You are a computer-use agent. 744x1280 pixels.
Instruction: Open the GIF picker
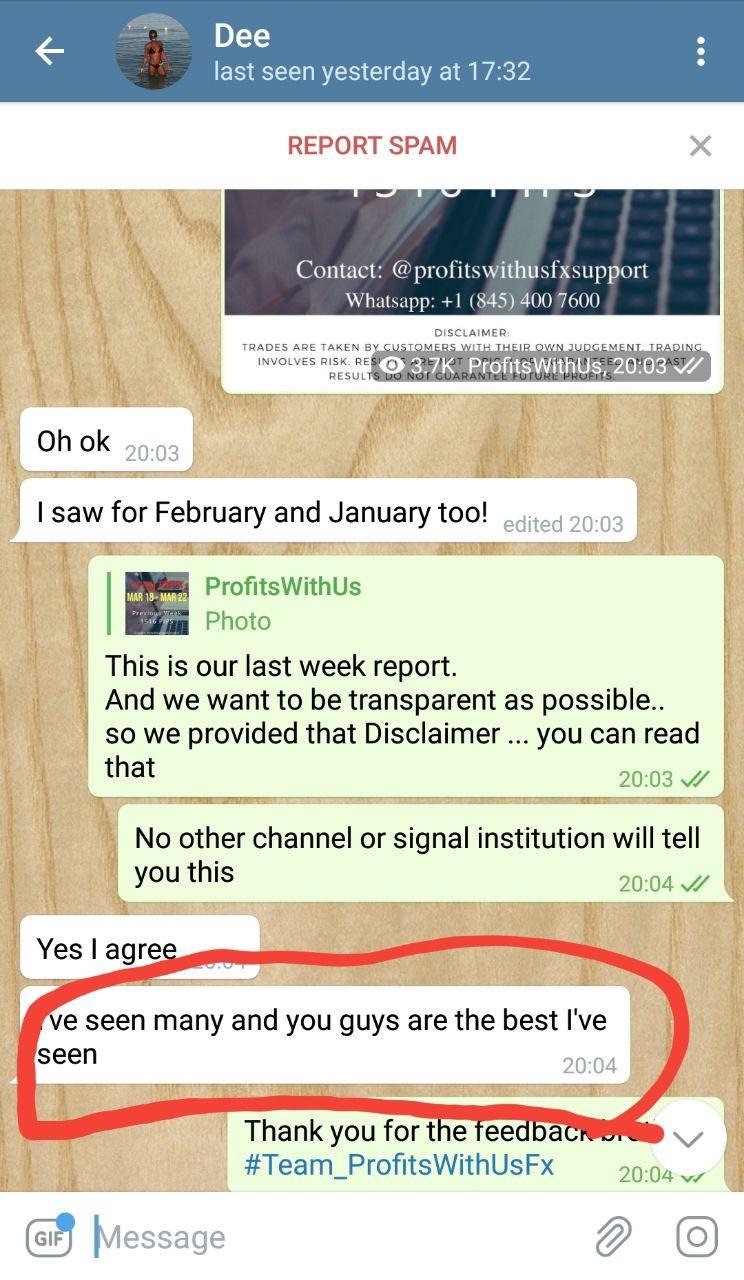(48, 1237)
